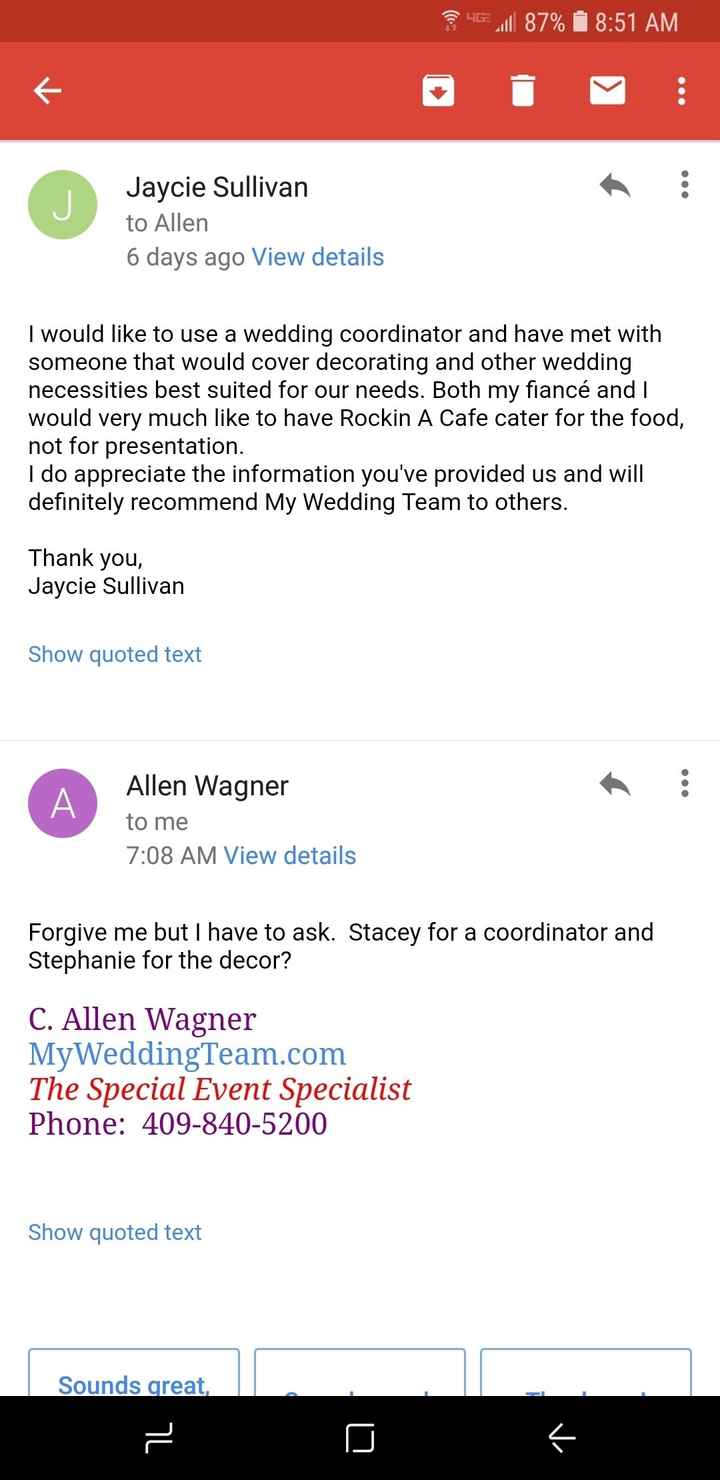Open the top bar overflow menu
Screen dimensions: 720x1480
[x=681, y=91]
